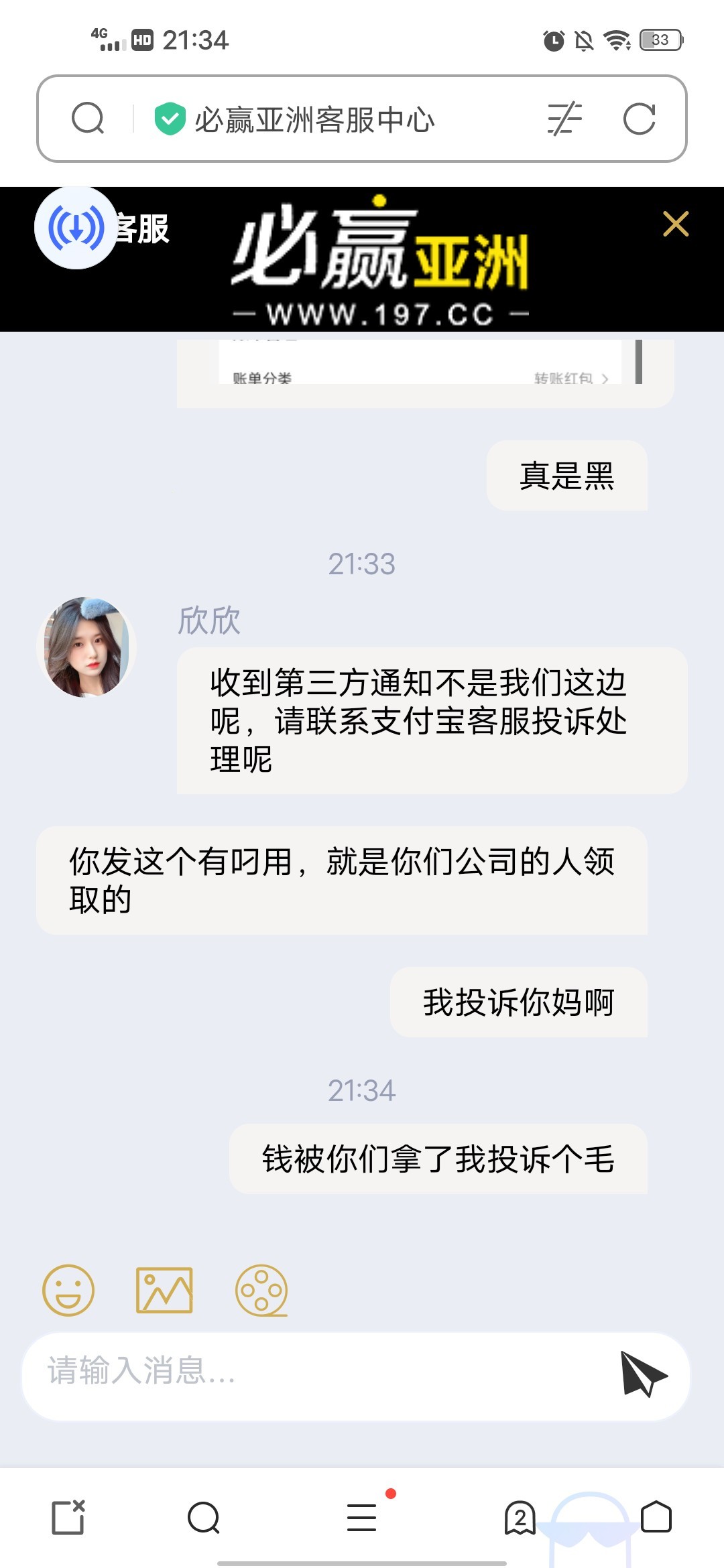This screenshot has height=1568, width=724.
Task: Reload the page with refresh icon
Action: (639, 119)
